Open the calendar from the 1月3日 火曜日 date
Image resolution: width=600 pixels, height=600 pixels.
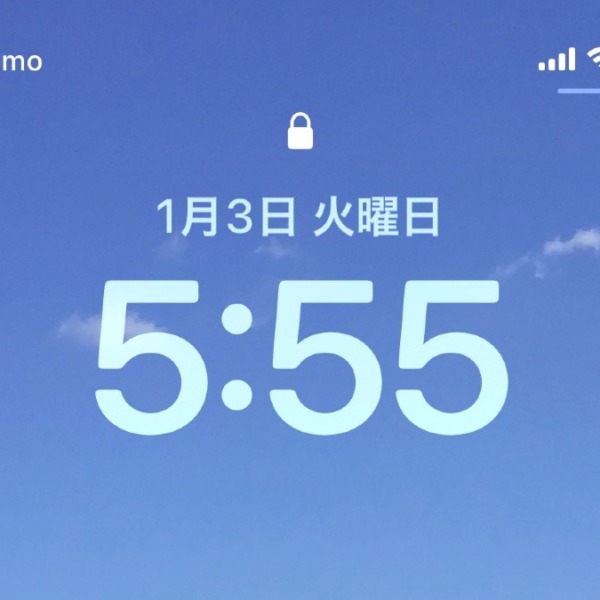tap(298, 217)
